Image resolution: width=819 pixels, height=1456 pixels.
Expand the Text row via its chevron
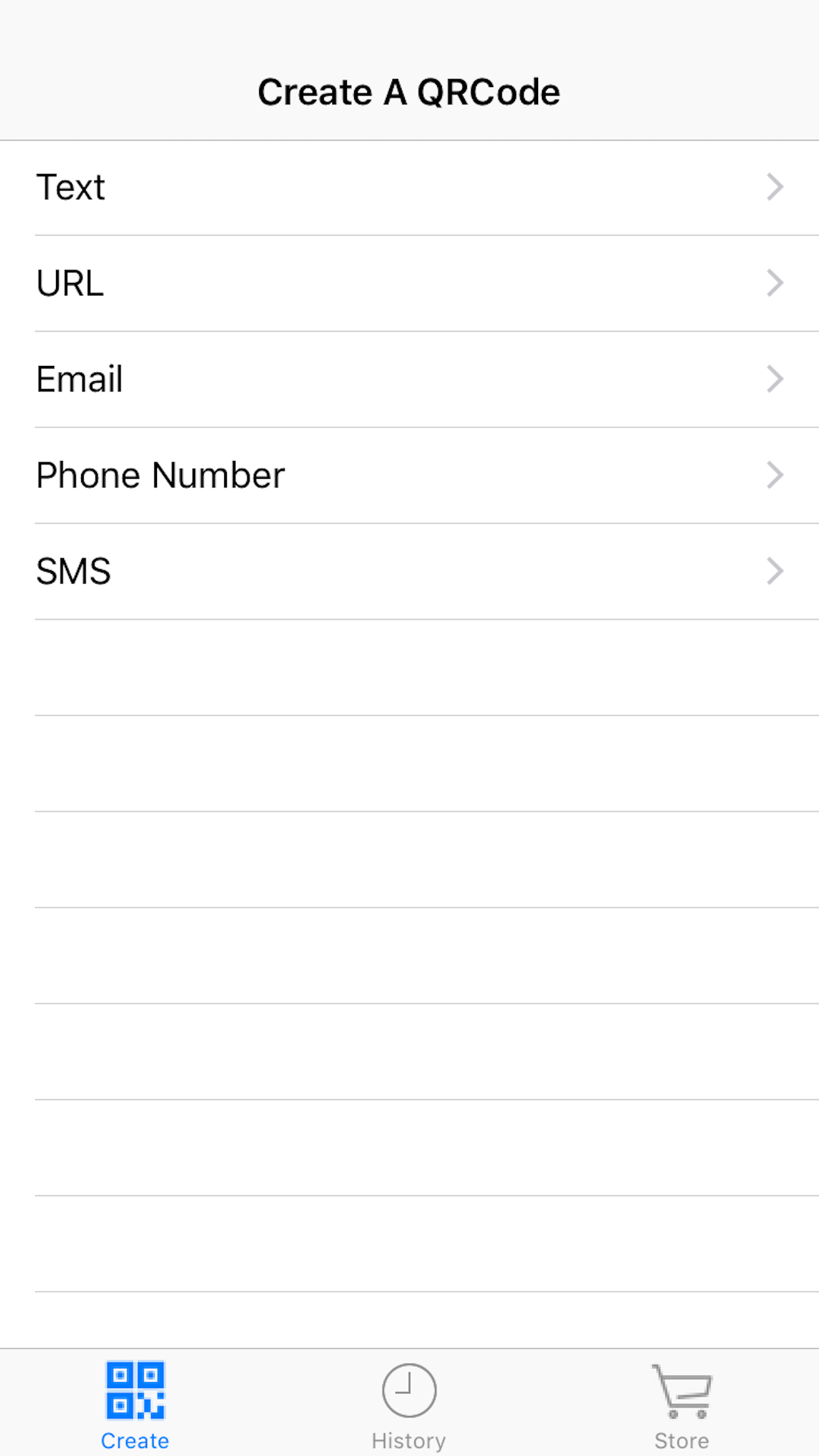[775, 187]
